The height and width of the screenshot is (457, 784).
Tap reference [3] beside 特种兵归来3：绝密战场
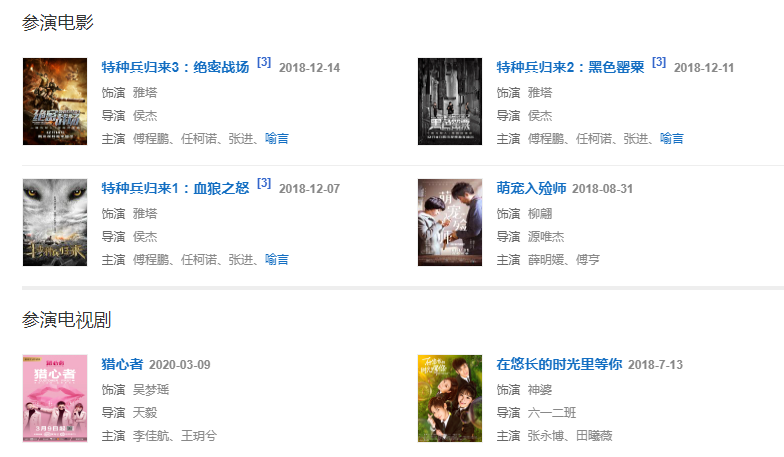click(264, 62)
